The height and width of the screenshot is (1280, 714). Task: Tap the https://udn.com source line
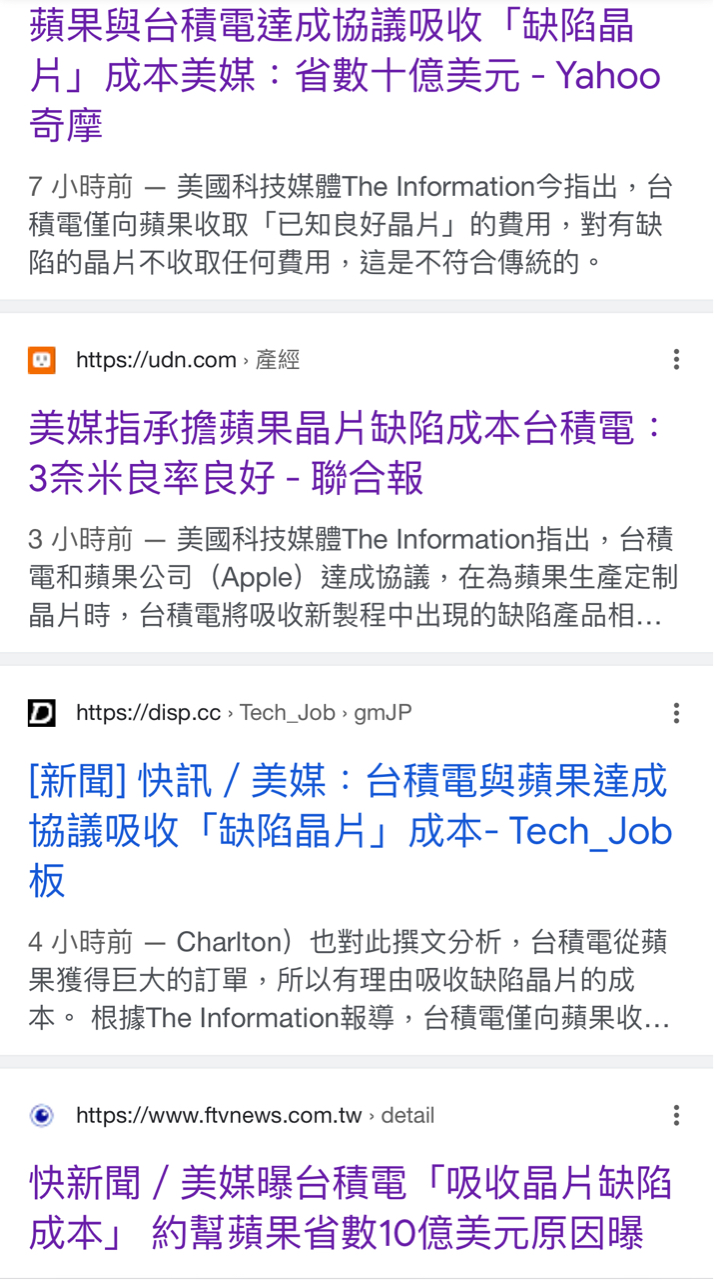164,360
